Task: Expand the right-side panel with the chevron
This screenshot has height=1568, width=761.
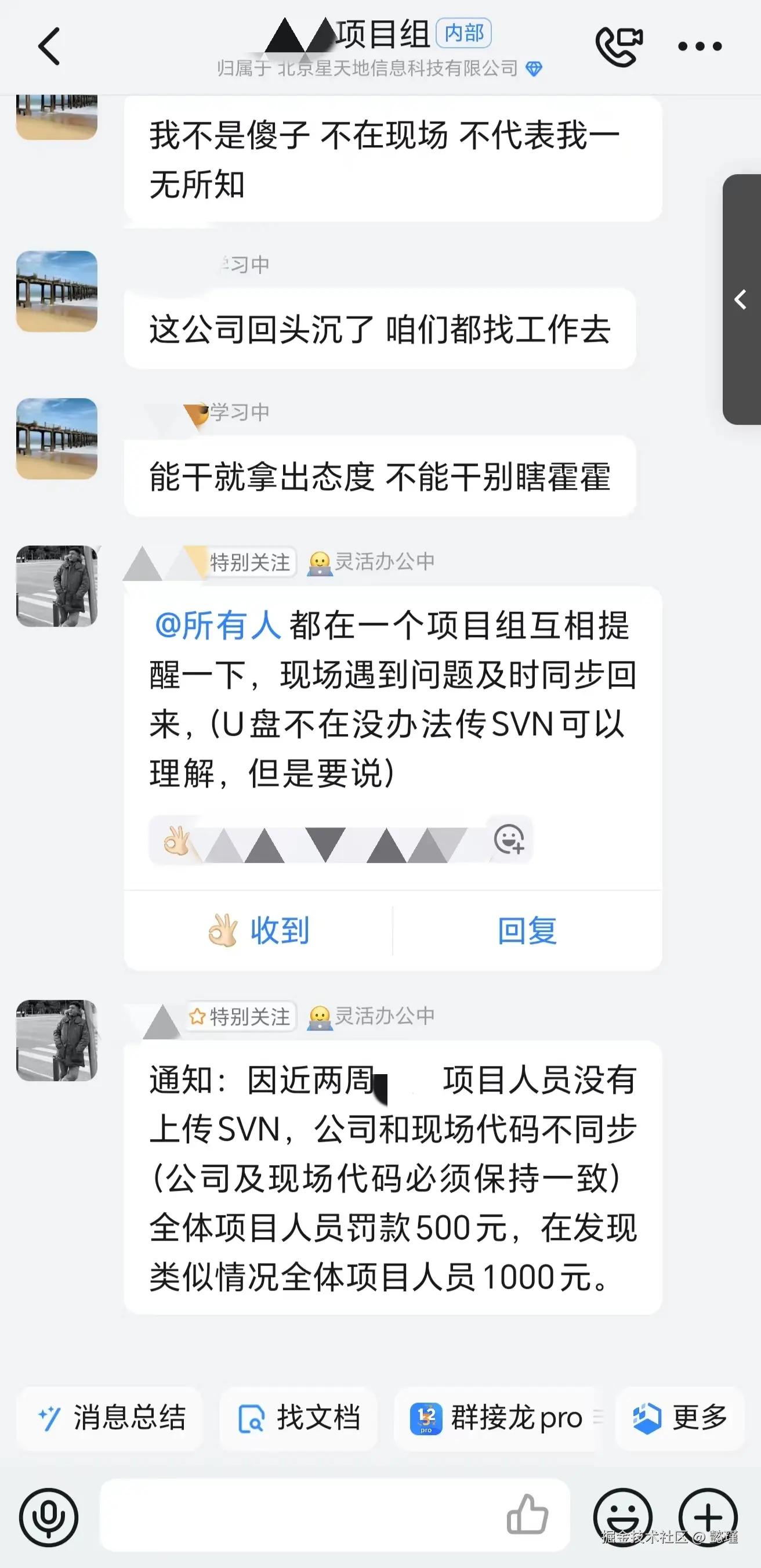Action: 741,300
